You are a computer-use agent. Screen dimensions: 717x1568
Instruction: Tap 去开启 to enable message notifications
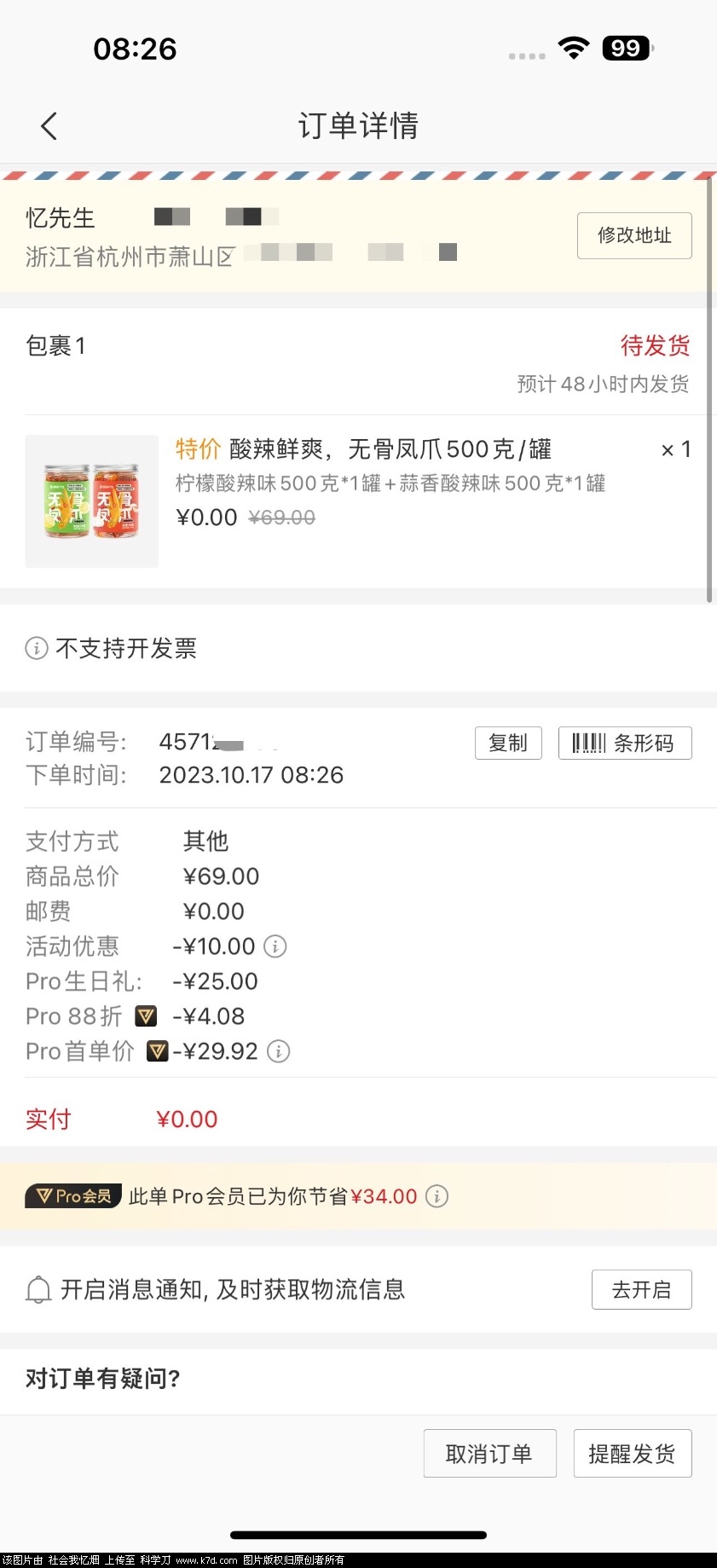(x=641, y=1289)
